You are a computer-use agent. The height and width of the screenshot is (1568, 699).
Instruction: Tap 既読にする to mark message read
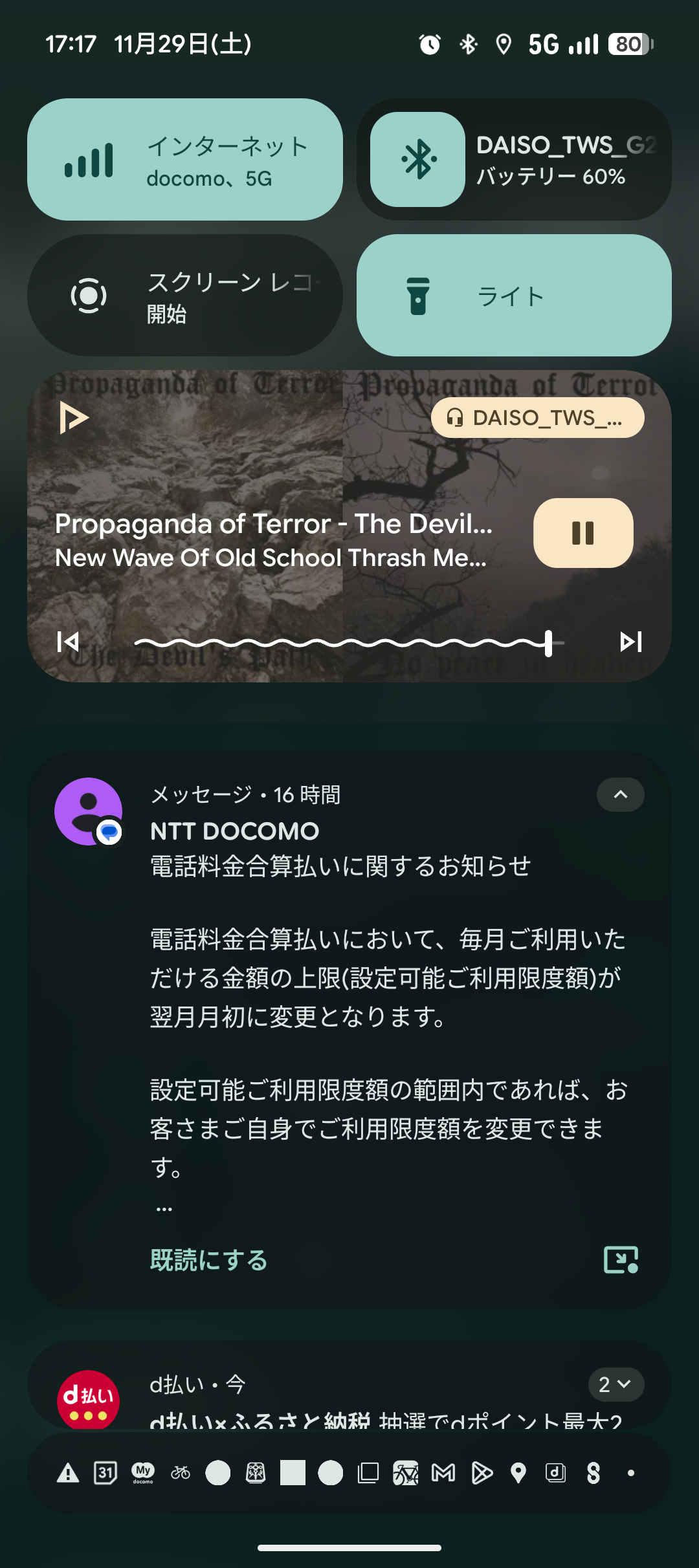click(208, 1260)
